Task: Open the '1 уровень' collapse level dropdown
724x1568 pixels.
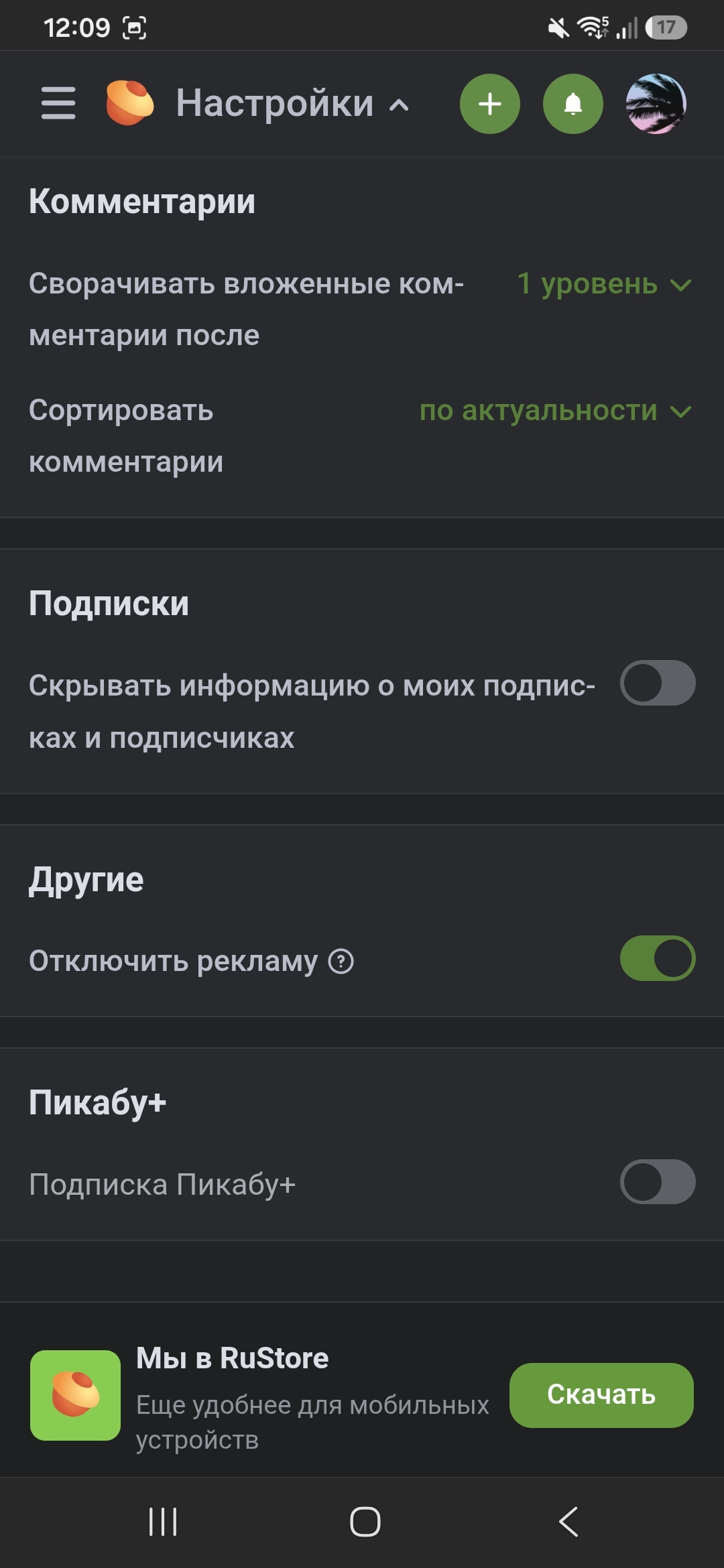Action: [x=605, y=284]
